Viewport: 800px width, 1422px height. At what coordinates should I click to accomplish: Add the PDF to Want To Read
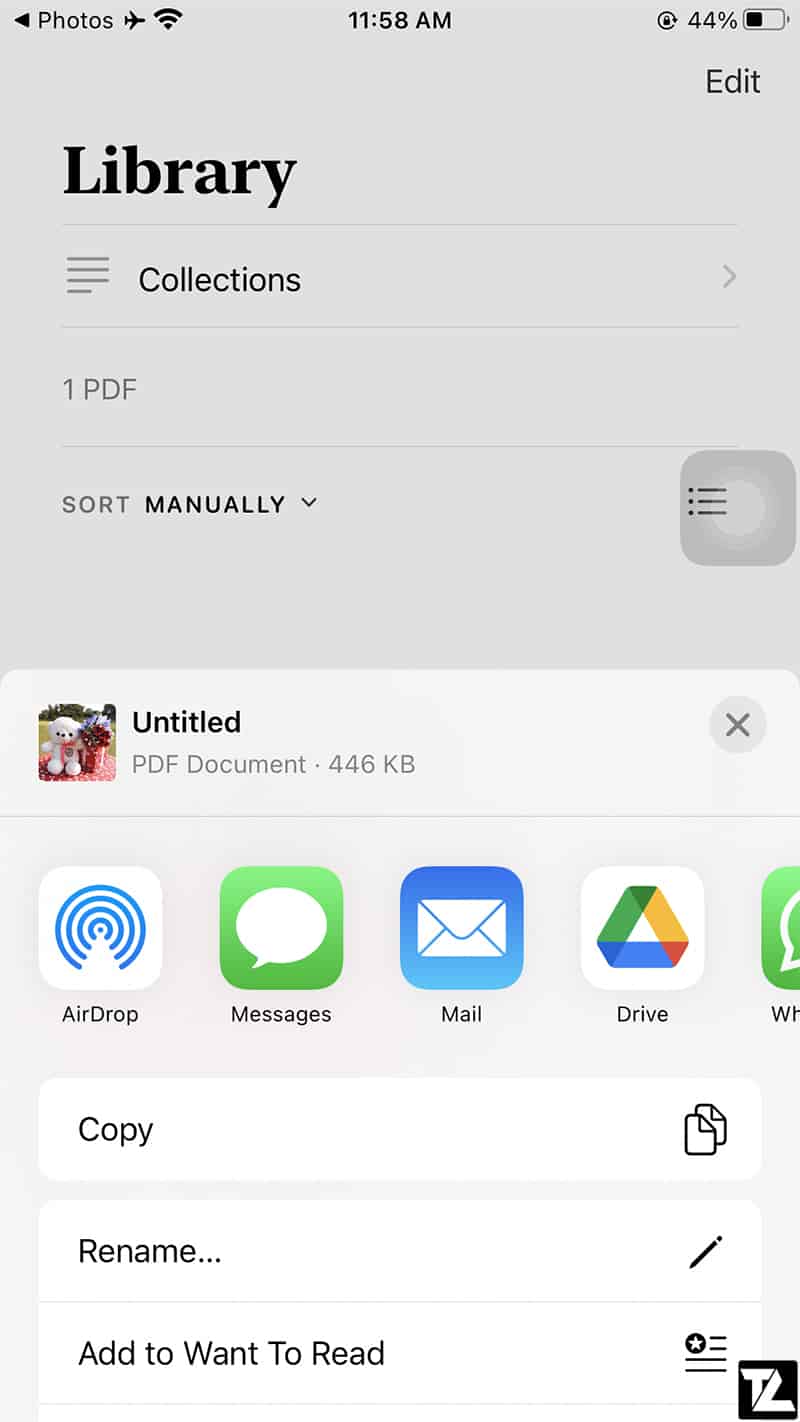(400, 1353)
